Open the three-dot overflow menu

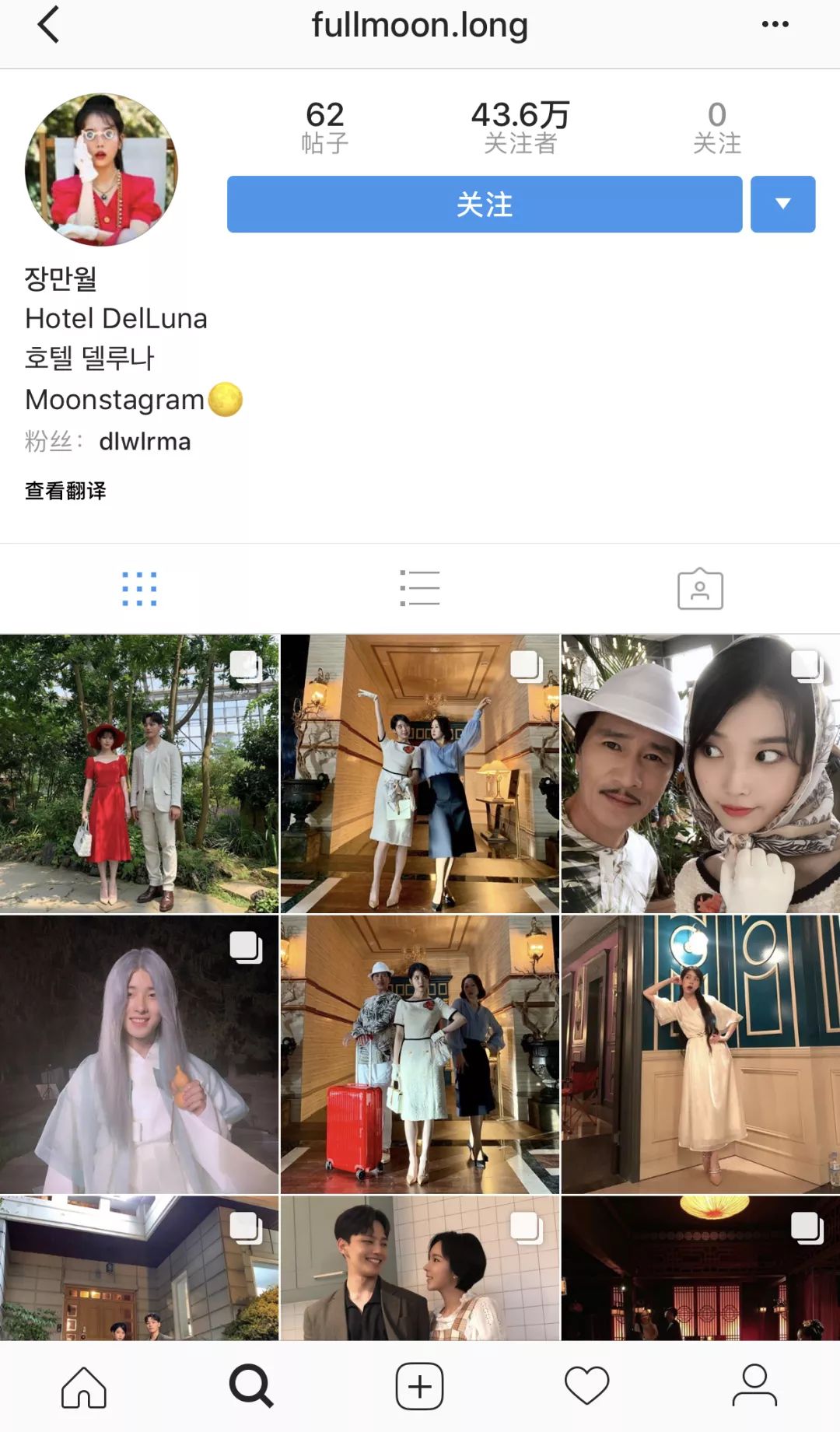click(x=775, y=25)
